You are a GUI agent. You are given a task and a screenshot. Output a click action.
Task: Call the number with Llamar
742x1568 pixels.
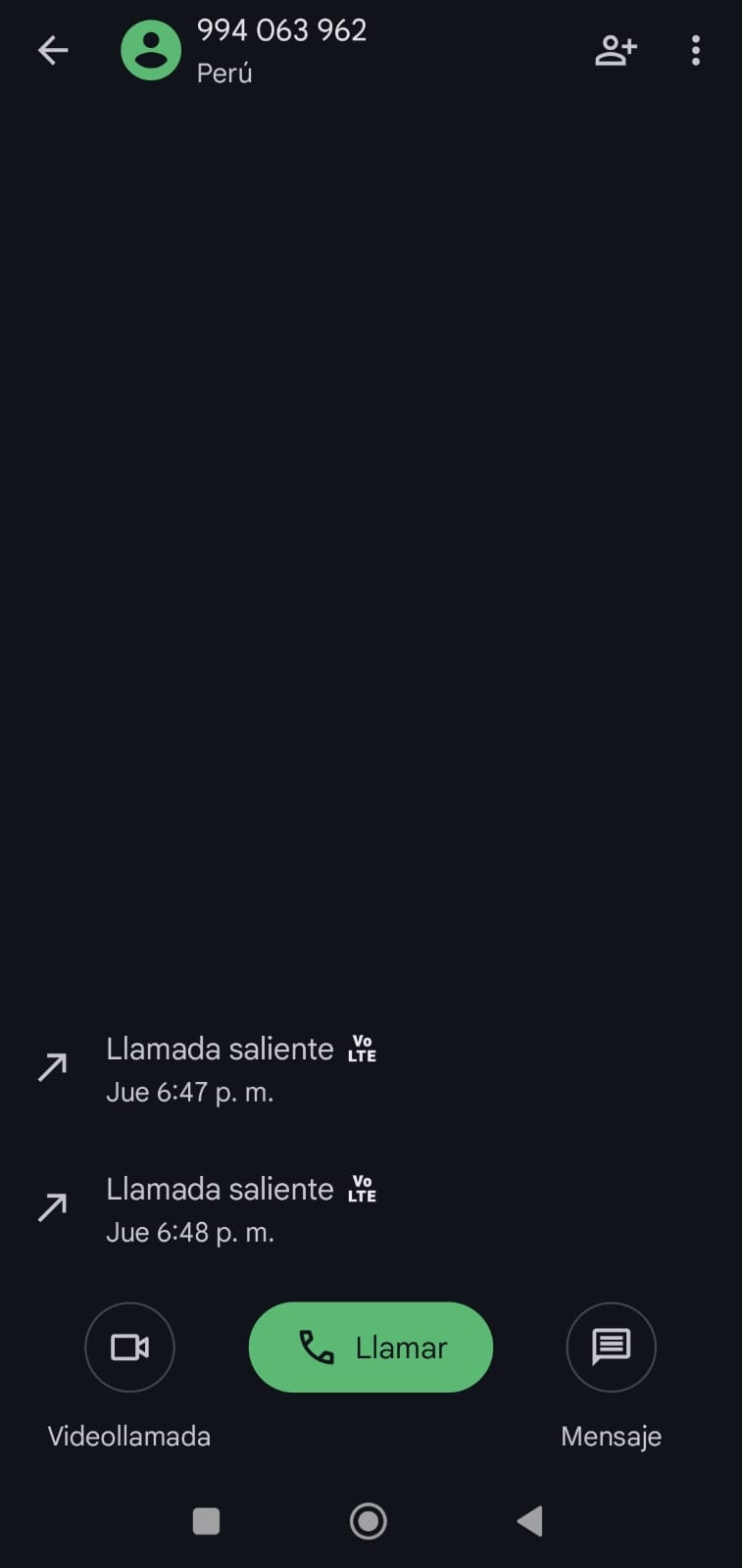click(x=371, y=1347)
